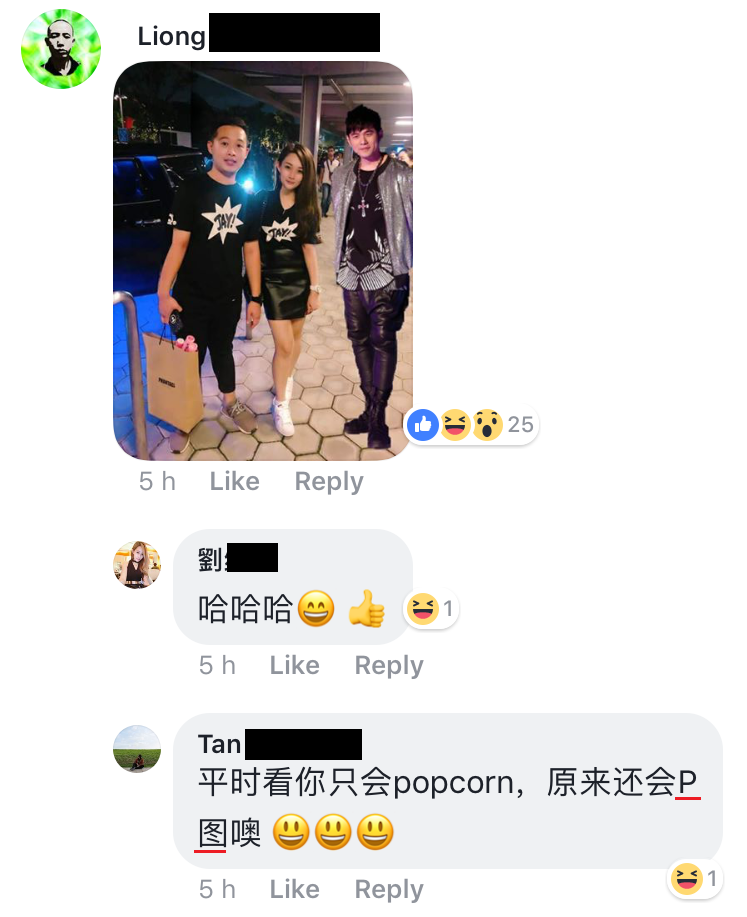Screen dimensions: 747x917
Task: Like Tan's popcorn comment
Action: tap(294, 889)
